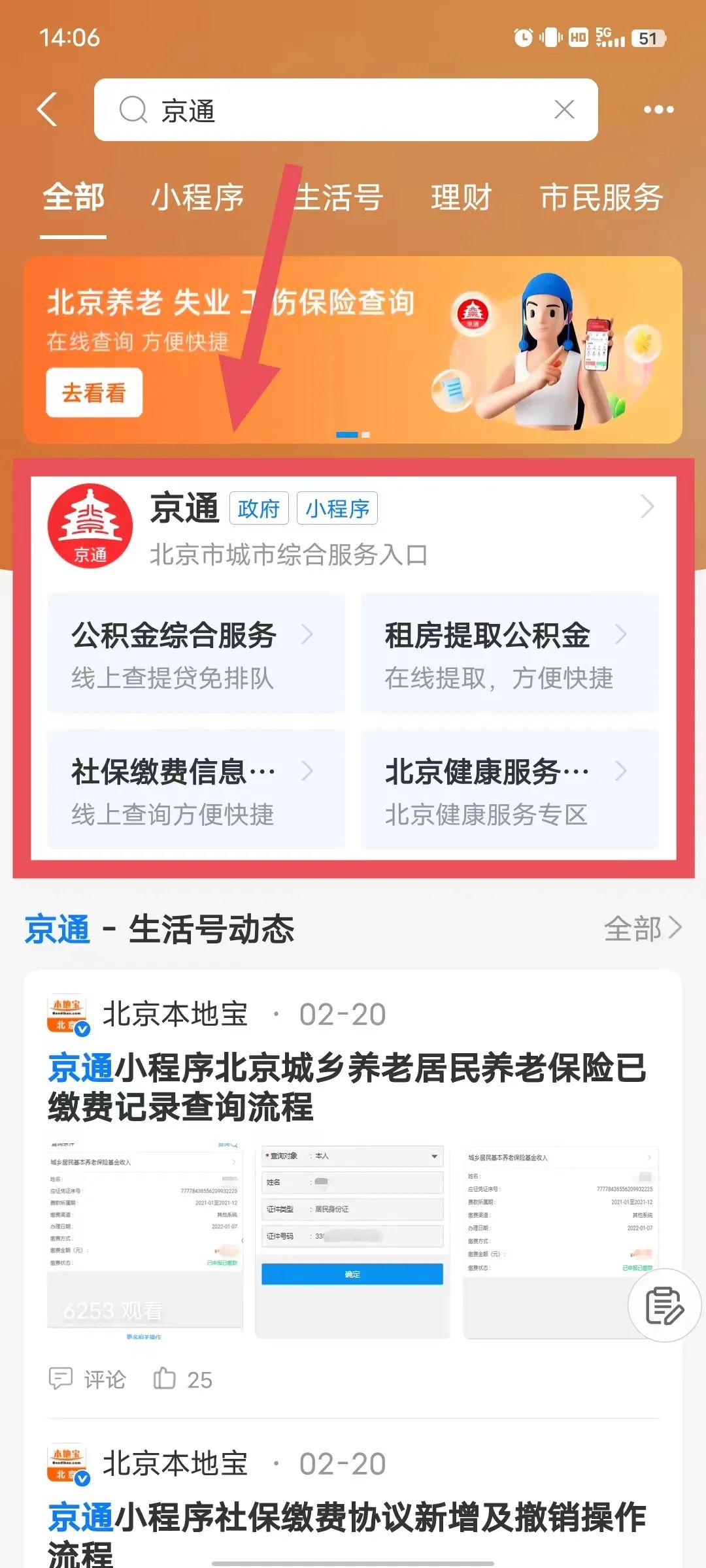The image size is (706, 1568).
Task: Switch to the 小程序 tab
Action: [197, 197]
